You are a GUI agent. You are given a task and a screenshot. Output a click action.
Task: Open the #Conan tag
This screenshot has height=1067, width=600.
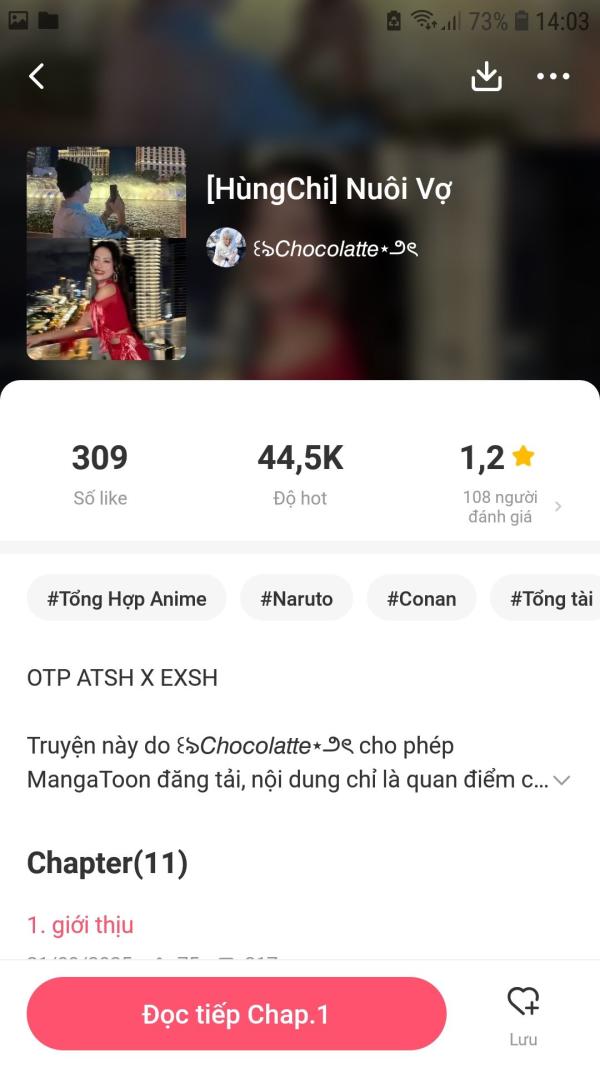(422, 598)
